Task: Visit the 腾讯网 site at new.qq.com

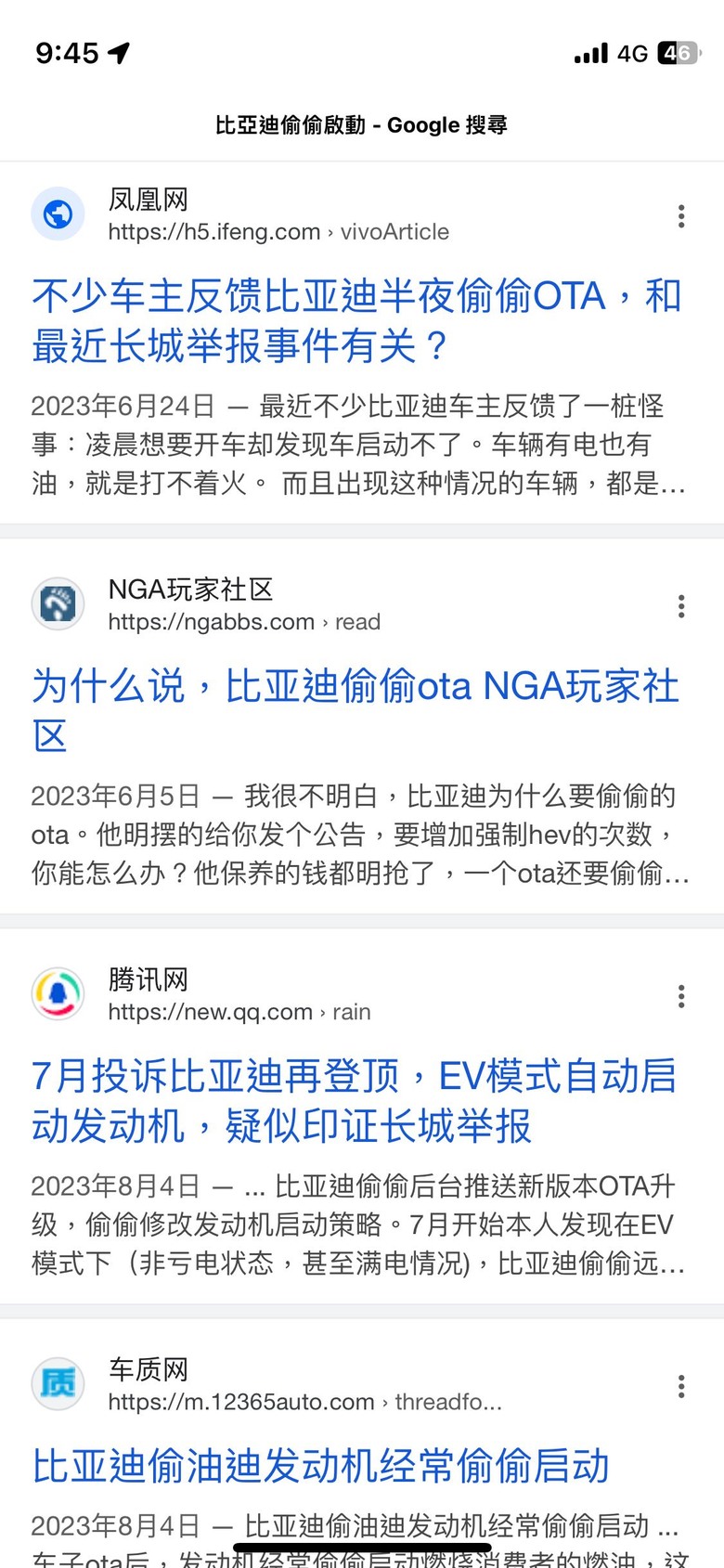Action: [x=239, y=995]
